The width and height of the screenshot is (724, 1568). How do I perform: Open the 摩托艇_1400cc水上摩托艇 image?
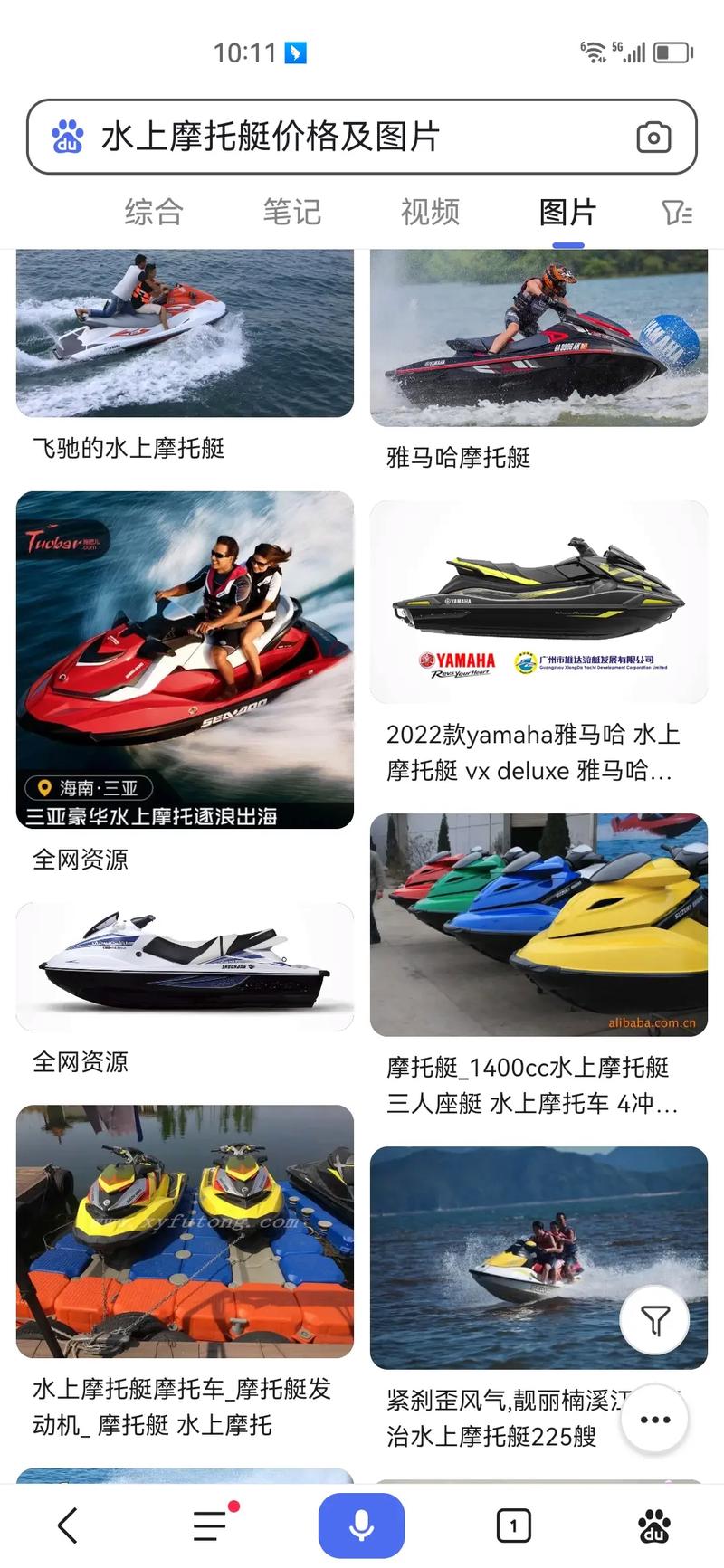coord(538,925)
